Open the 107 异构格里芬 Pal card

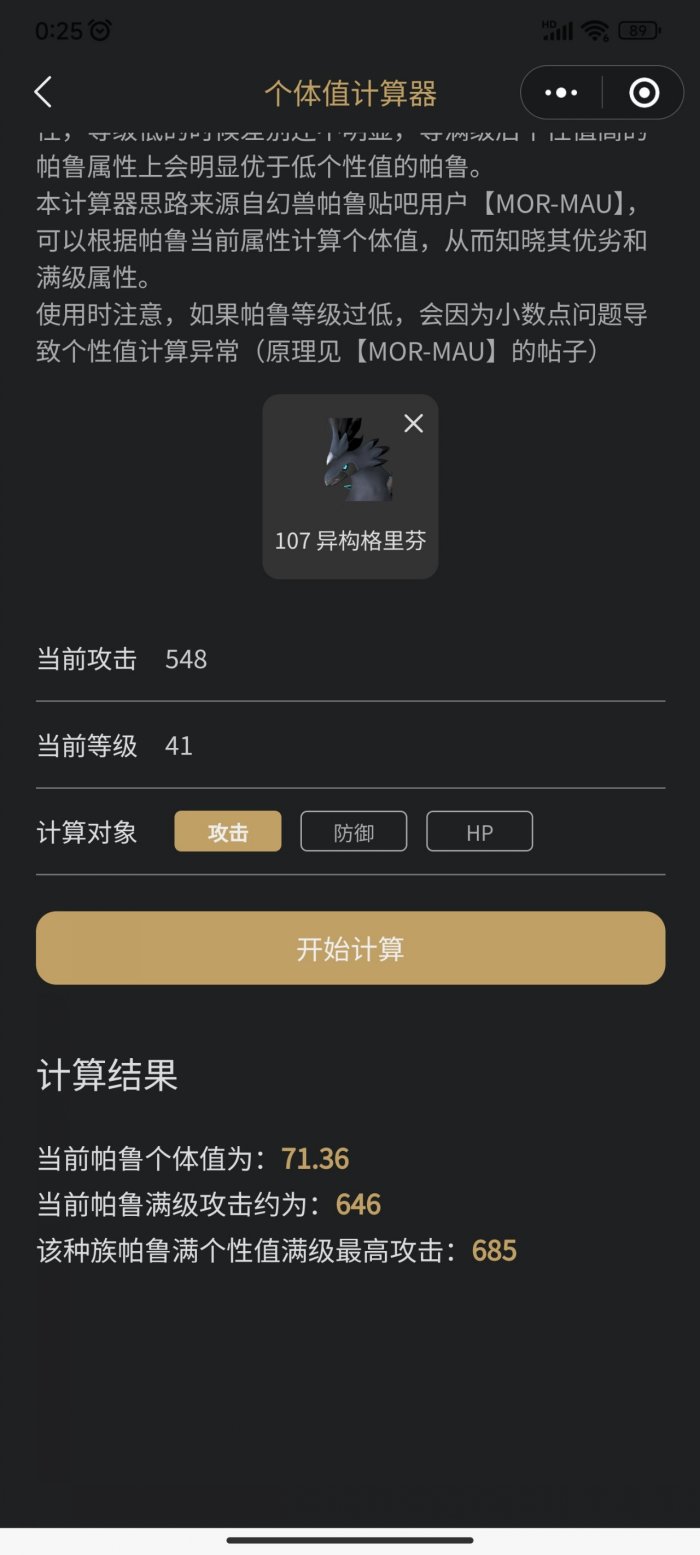tap(350, 487)
